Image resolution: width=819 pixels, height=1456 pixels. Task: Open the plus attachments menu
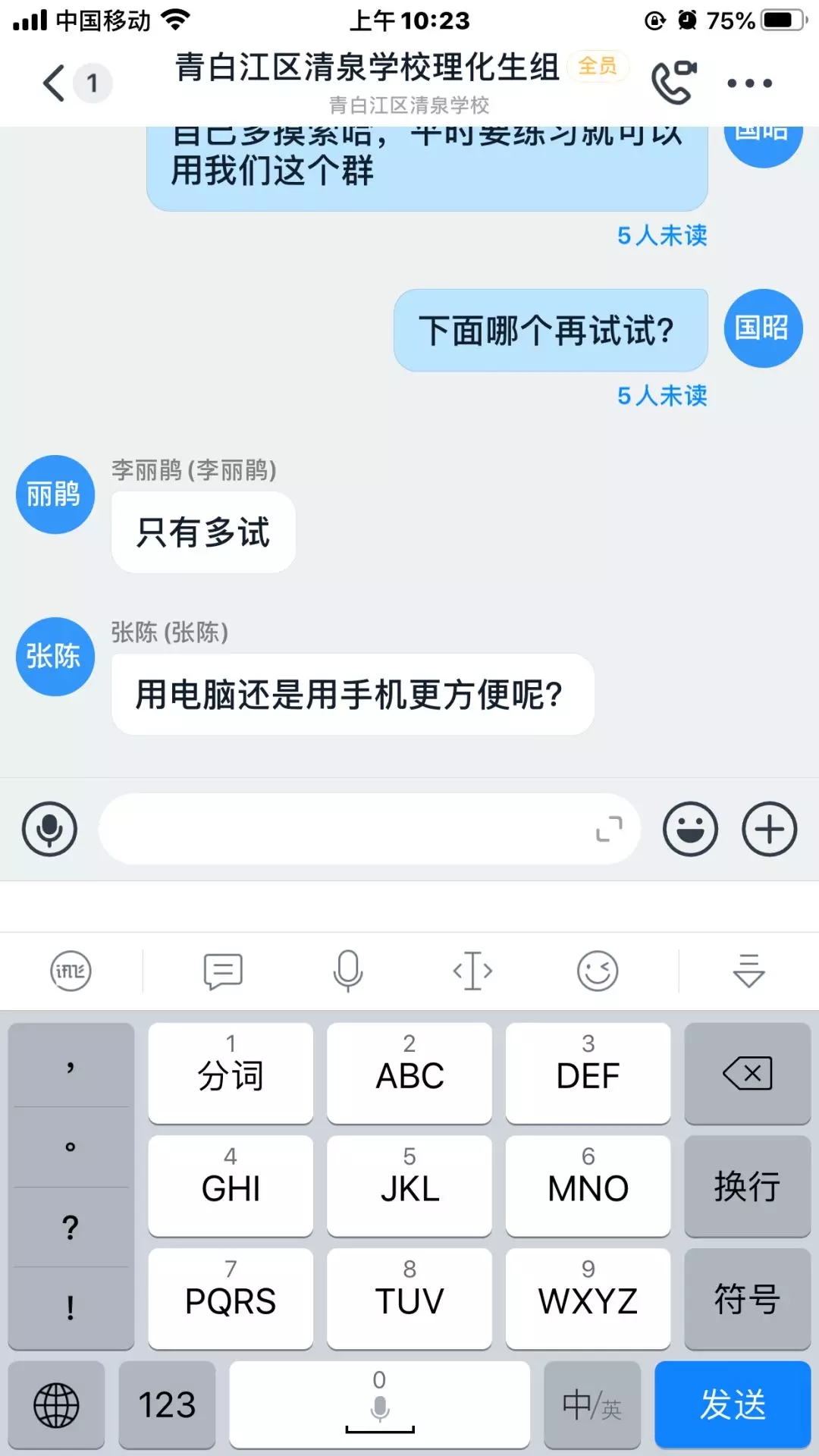(769, 829)
